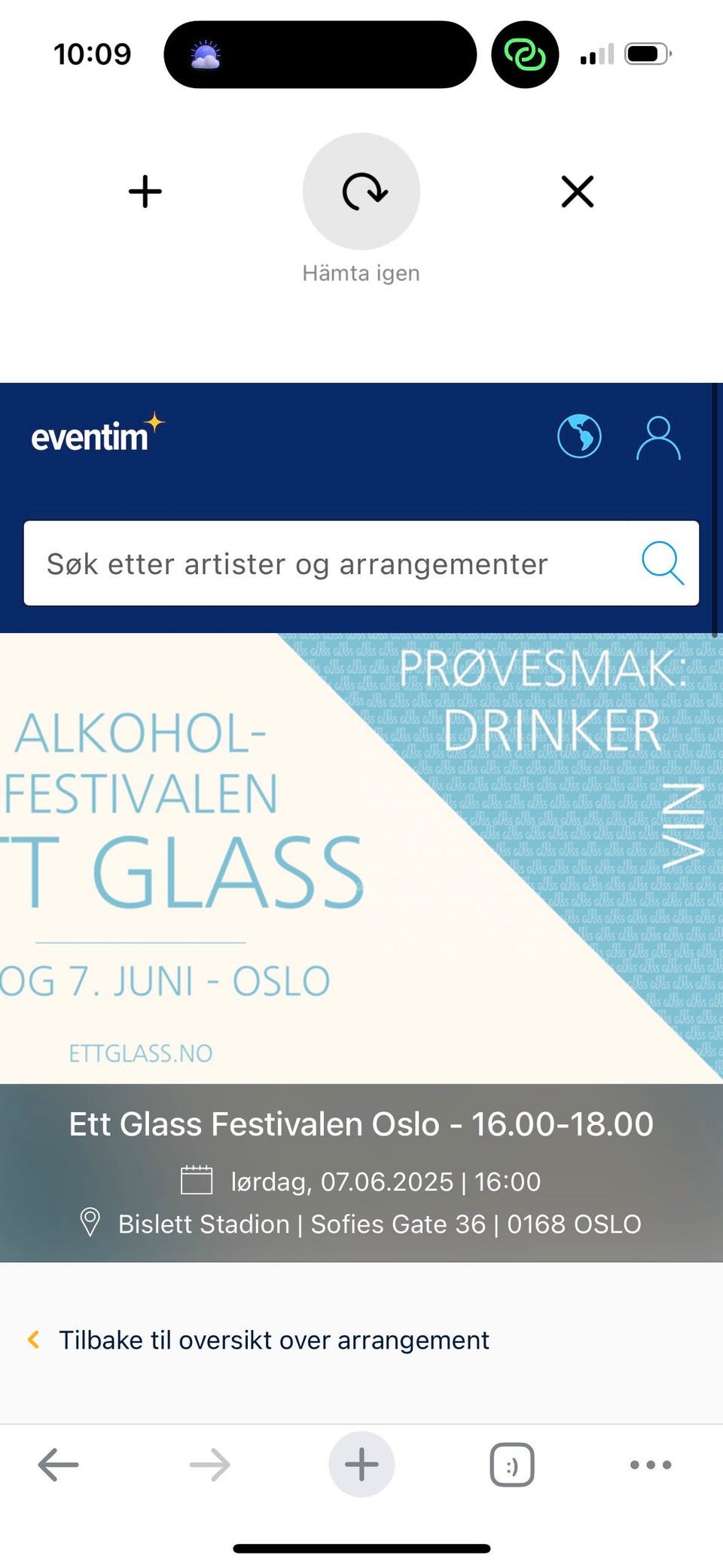Go to Tilbake til oversikt over arrangement

point(273,1340)
